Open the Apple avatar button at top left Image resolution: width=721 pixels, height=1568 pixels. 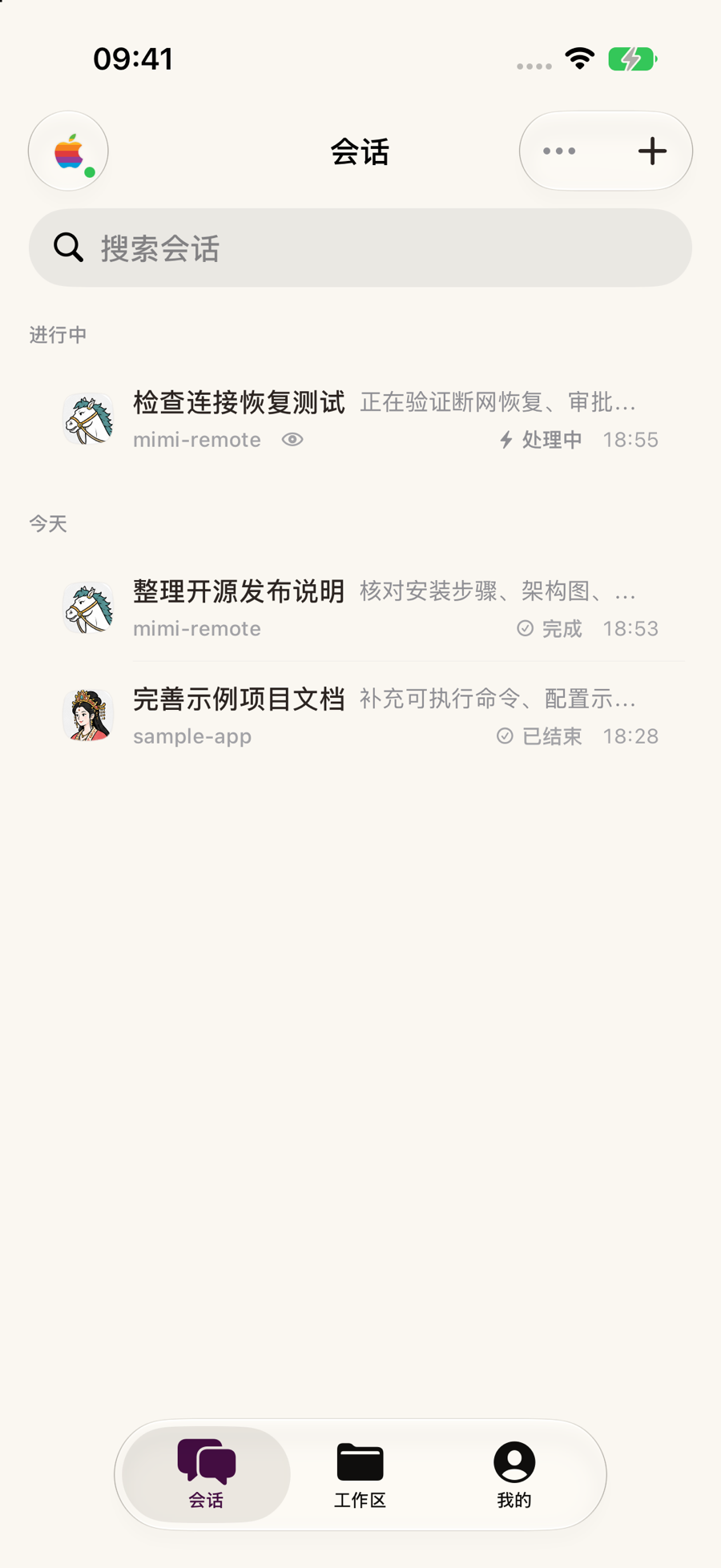coord(68,151)
